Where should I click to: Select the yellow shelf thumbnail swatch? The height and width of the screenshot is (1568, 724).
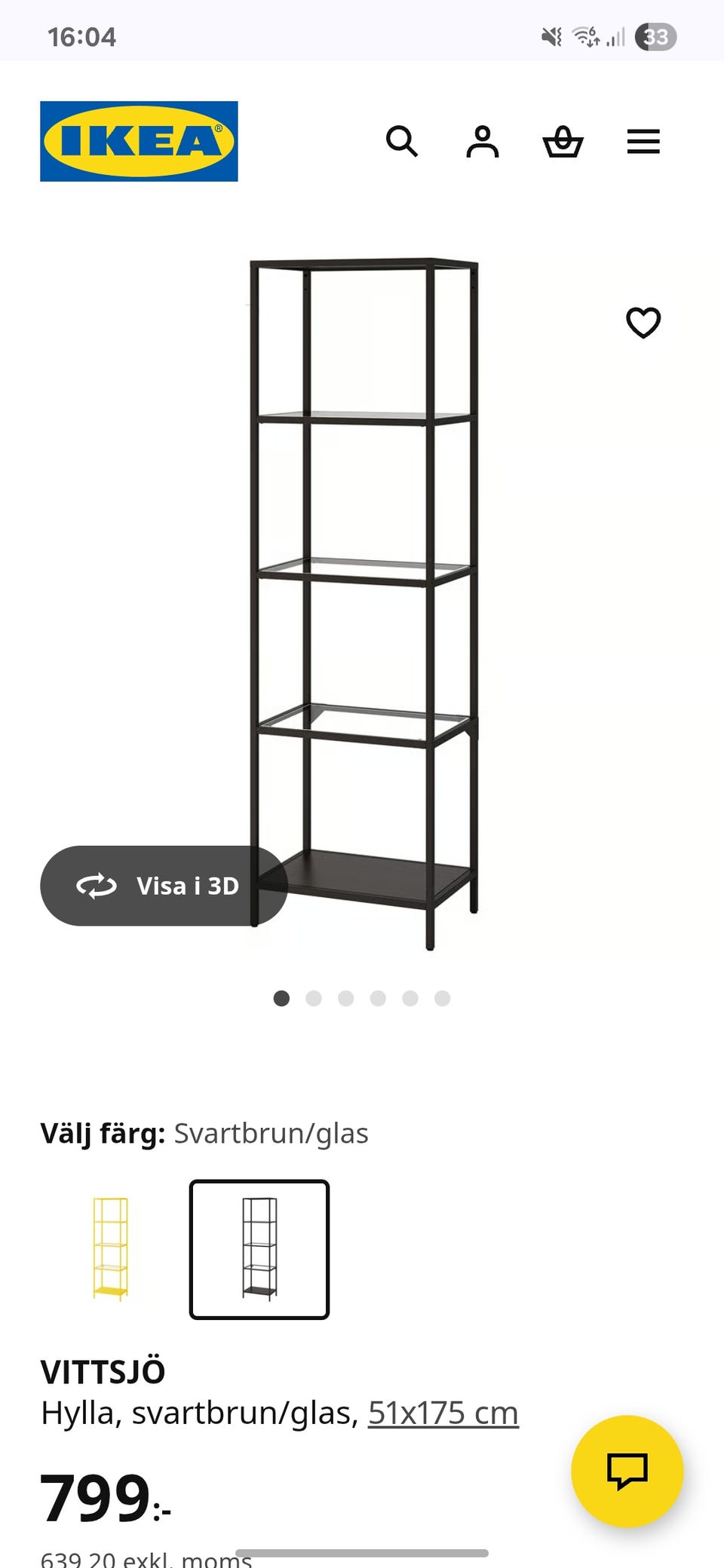(x=109, y=1248)
